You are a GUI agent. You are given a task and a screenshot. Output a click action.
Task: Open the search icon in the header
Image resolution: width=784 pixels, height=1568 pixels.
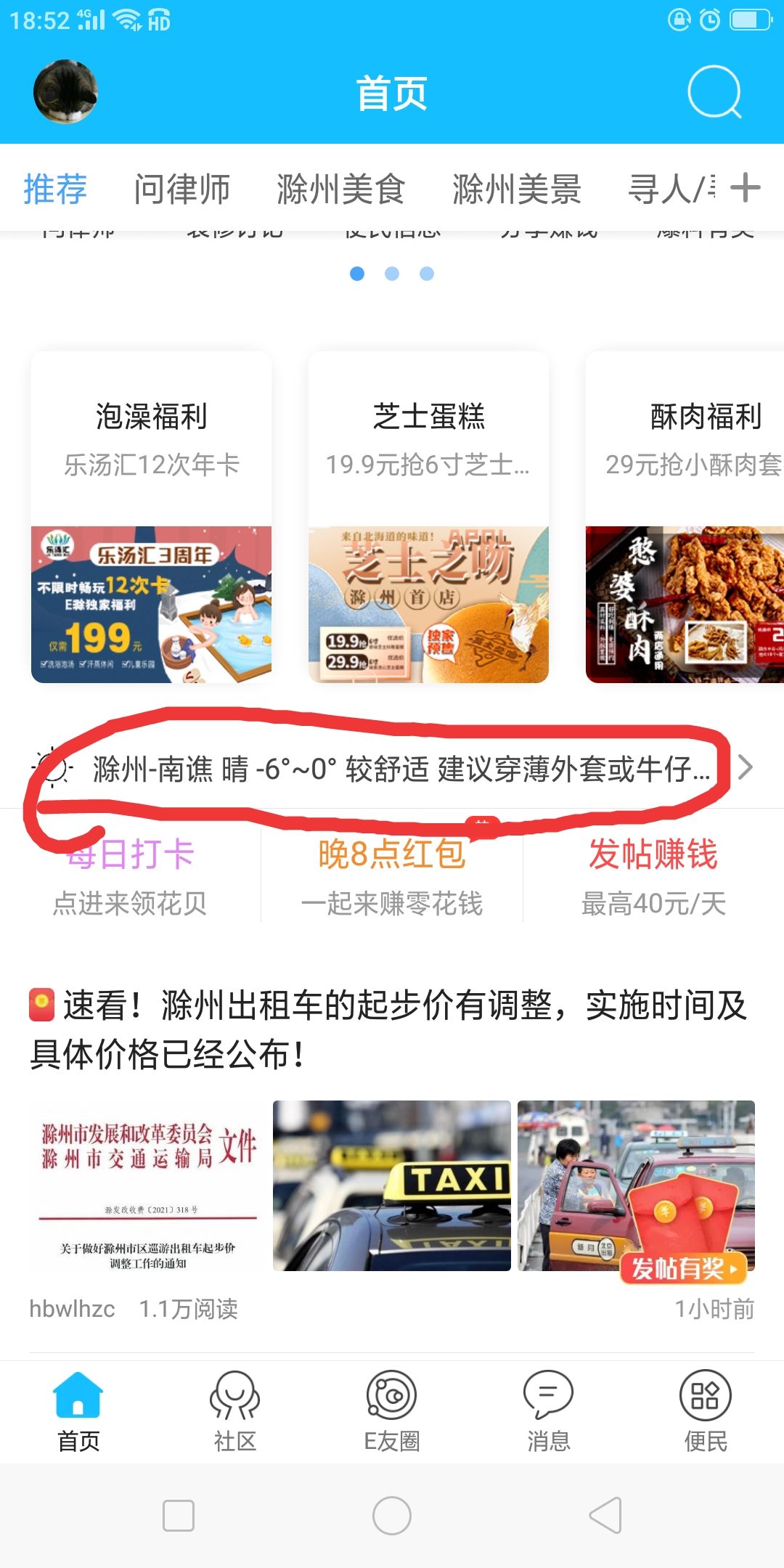(714, 93)
